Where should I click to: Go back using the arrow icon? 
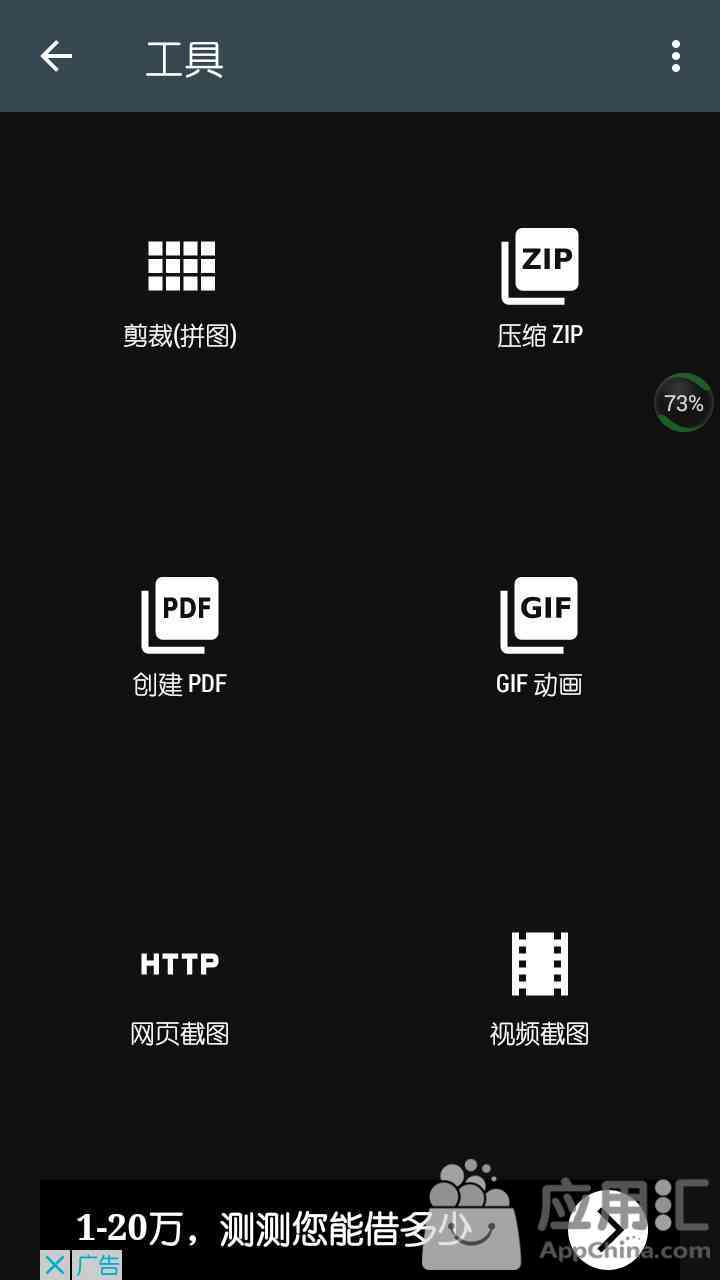tap(56, 56)
